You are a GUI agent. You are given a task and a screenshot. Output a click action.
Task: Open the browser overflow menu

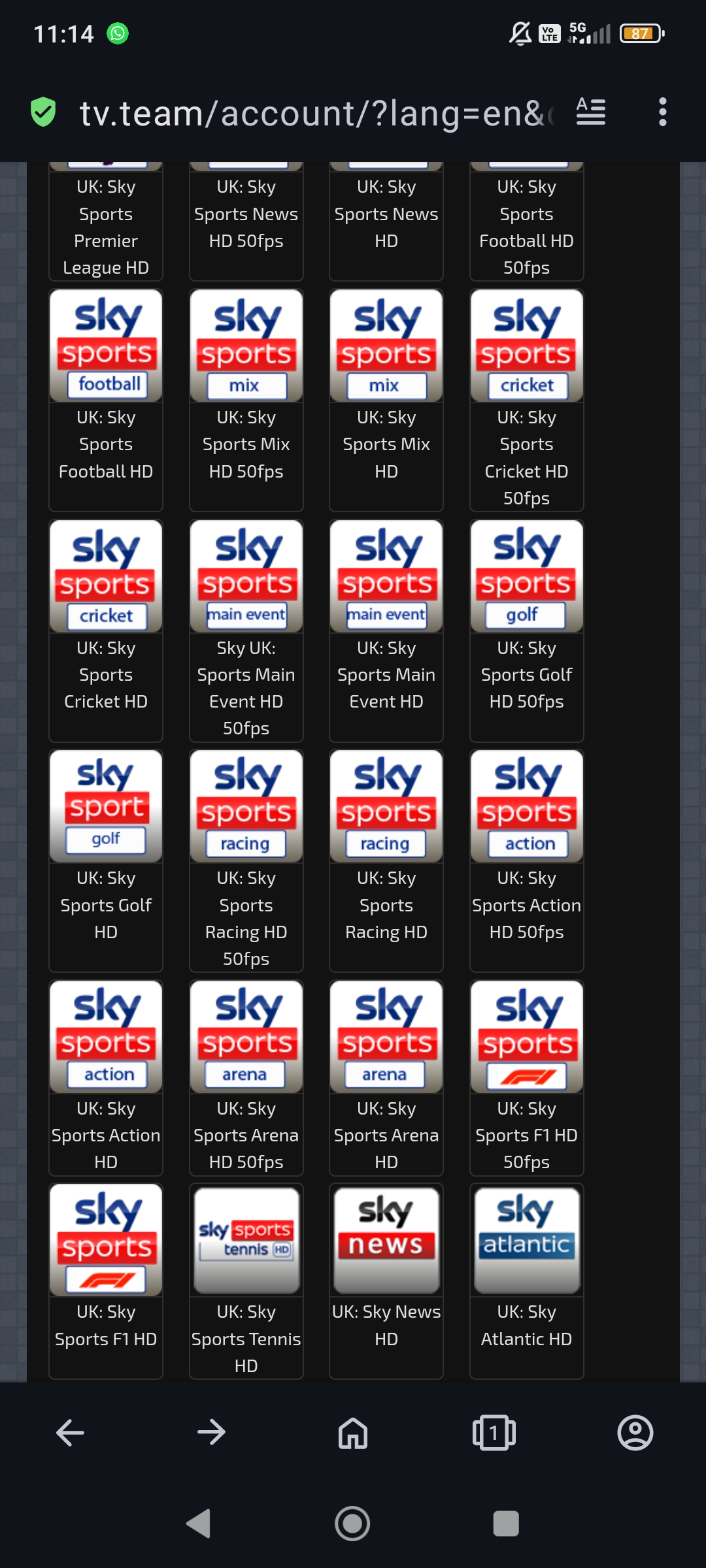662,112
